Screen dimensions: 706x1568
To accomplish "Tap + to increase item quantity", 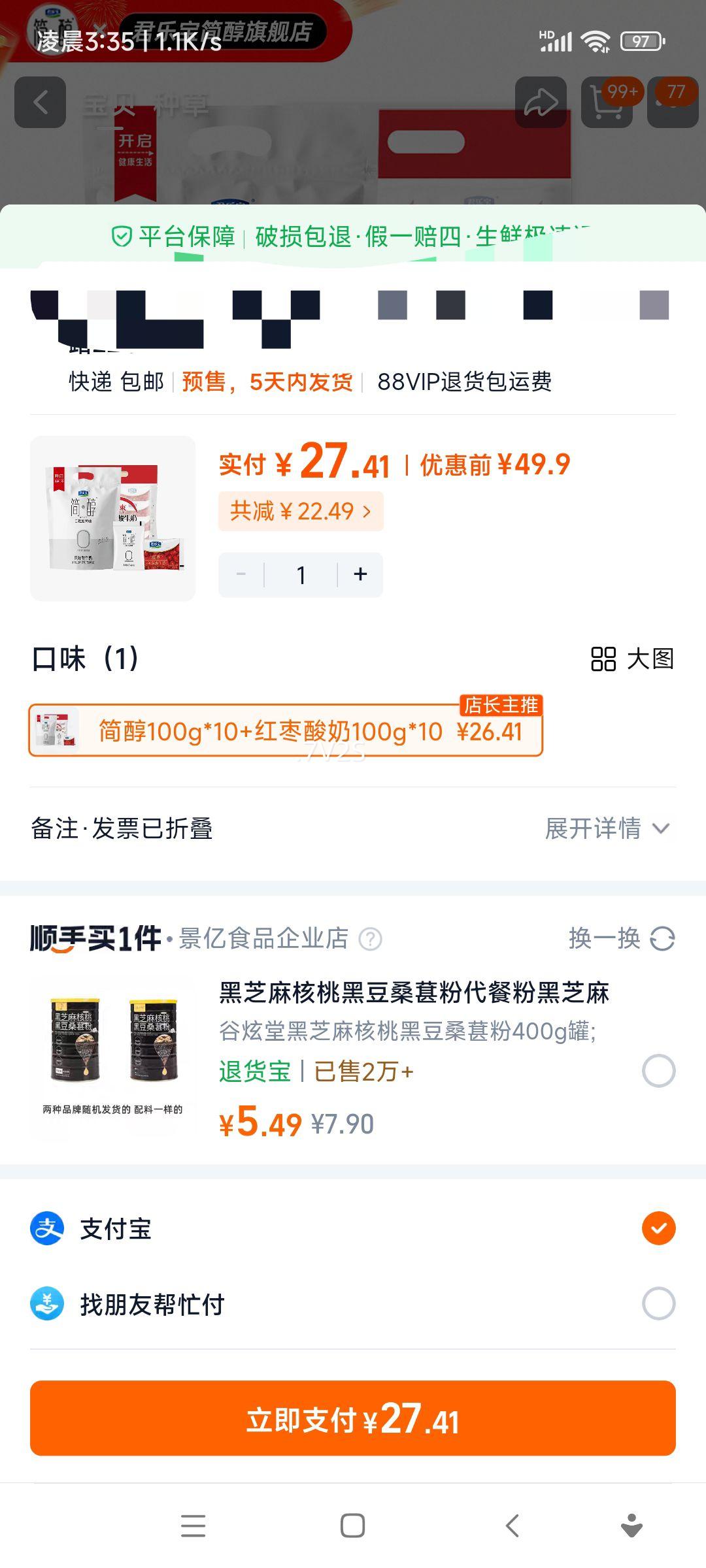I will coord(360,574).
